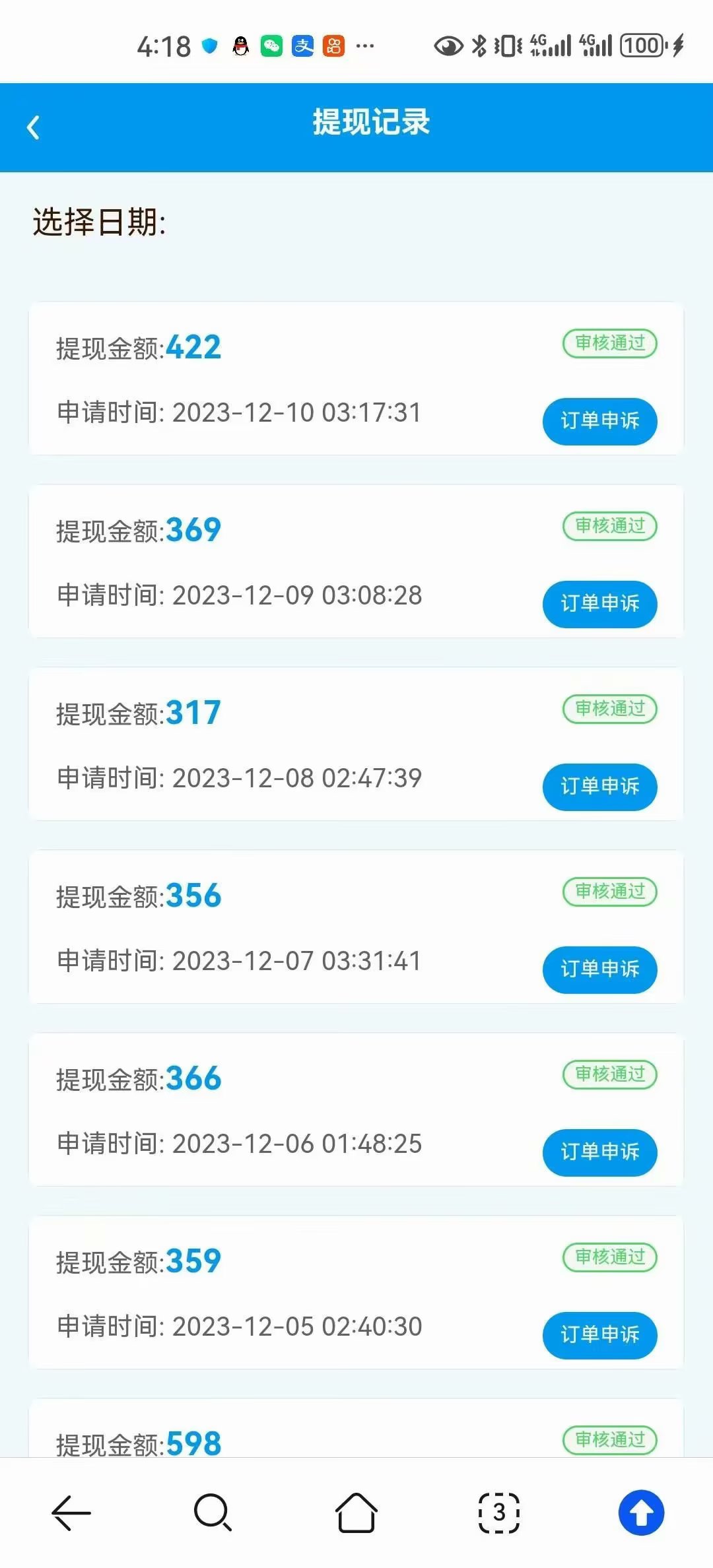713x1568 pixels.
Task: Tap the blue upward arrow button
Action: pos(641,1512)
